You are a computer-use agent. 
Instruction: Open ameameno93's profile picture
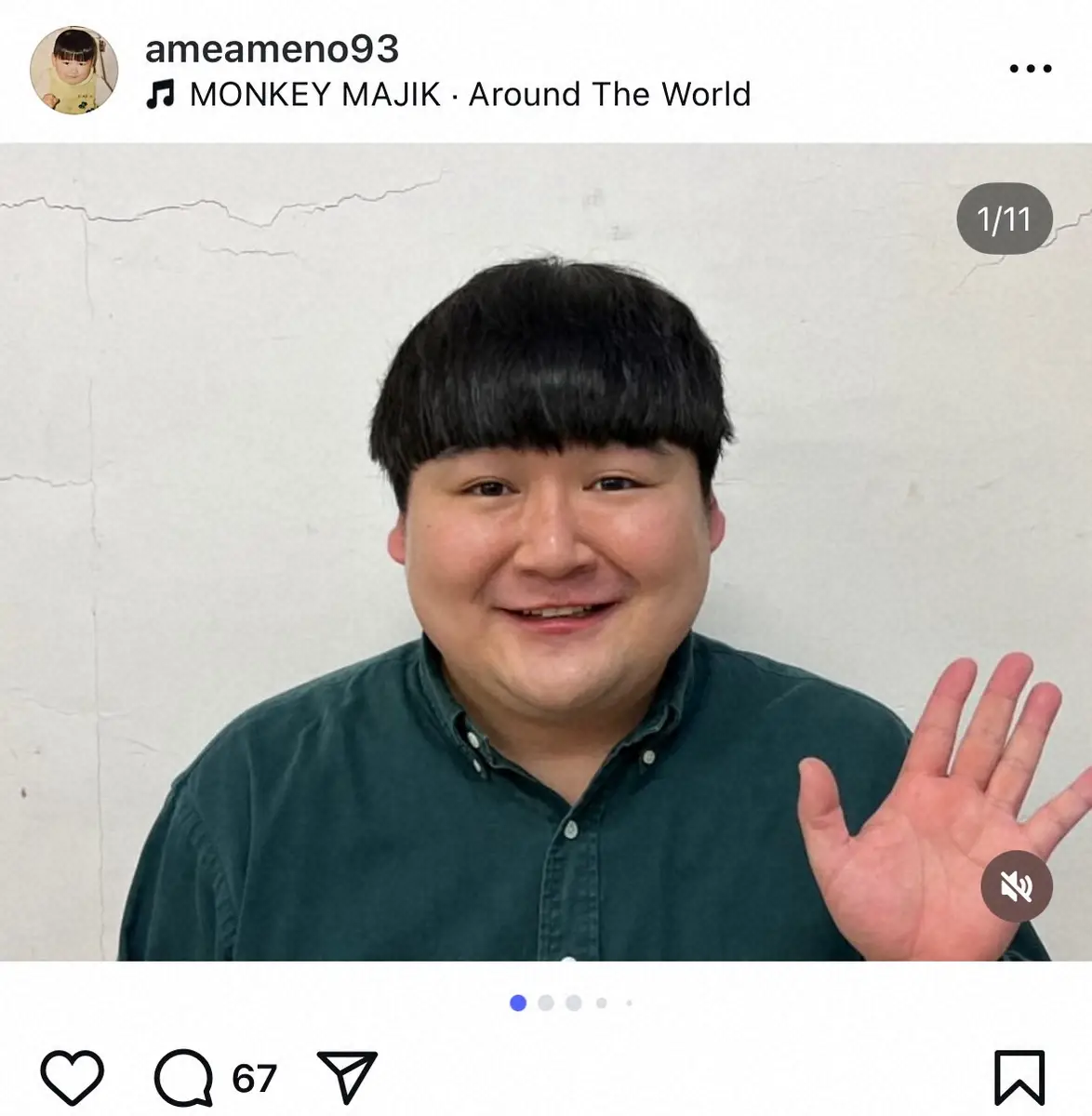pyautogui.click(x=73, y=71)
